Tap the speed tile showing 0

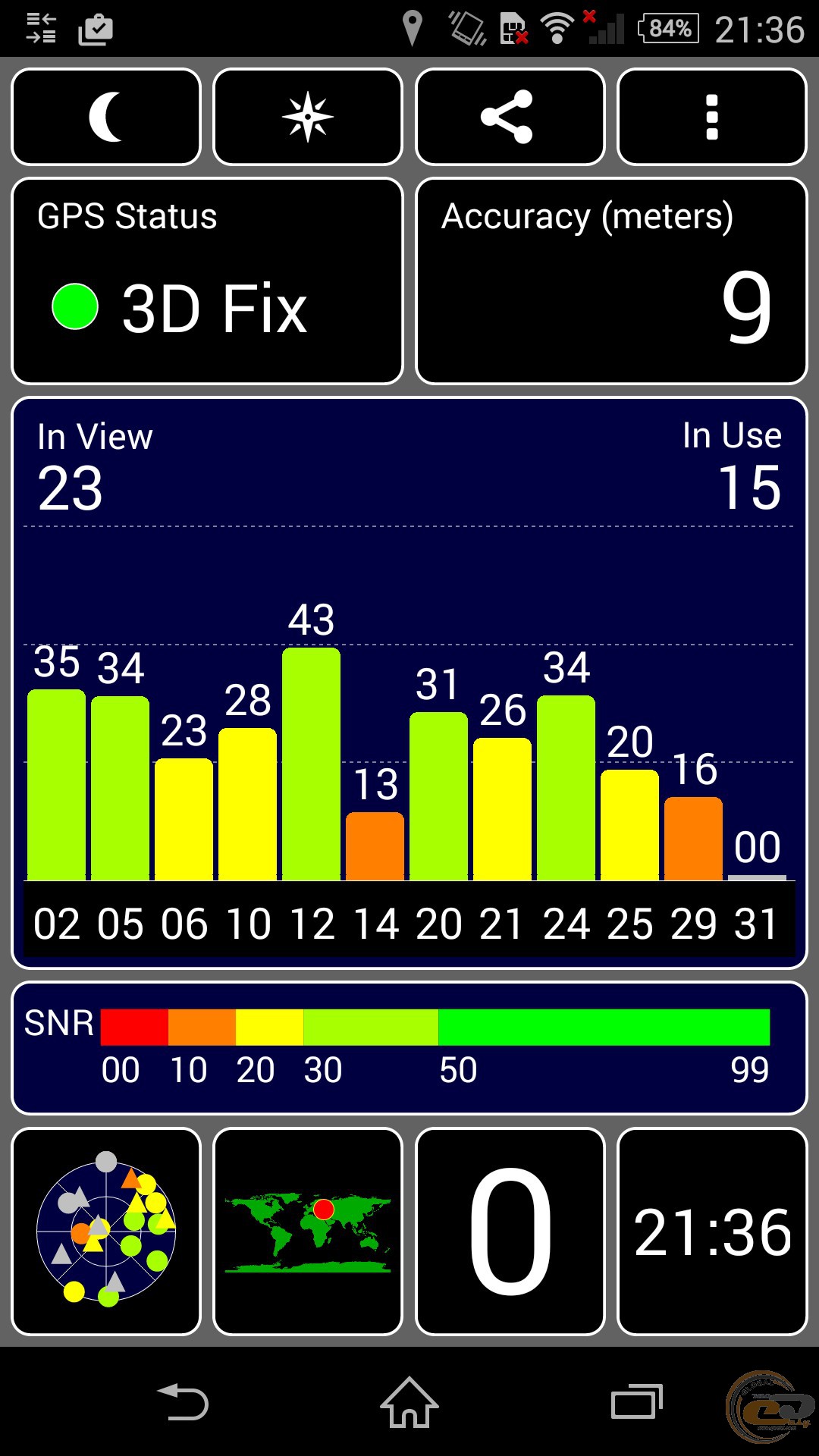point(510,1232)
